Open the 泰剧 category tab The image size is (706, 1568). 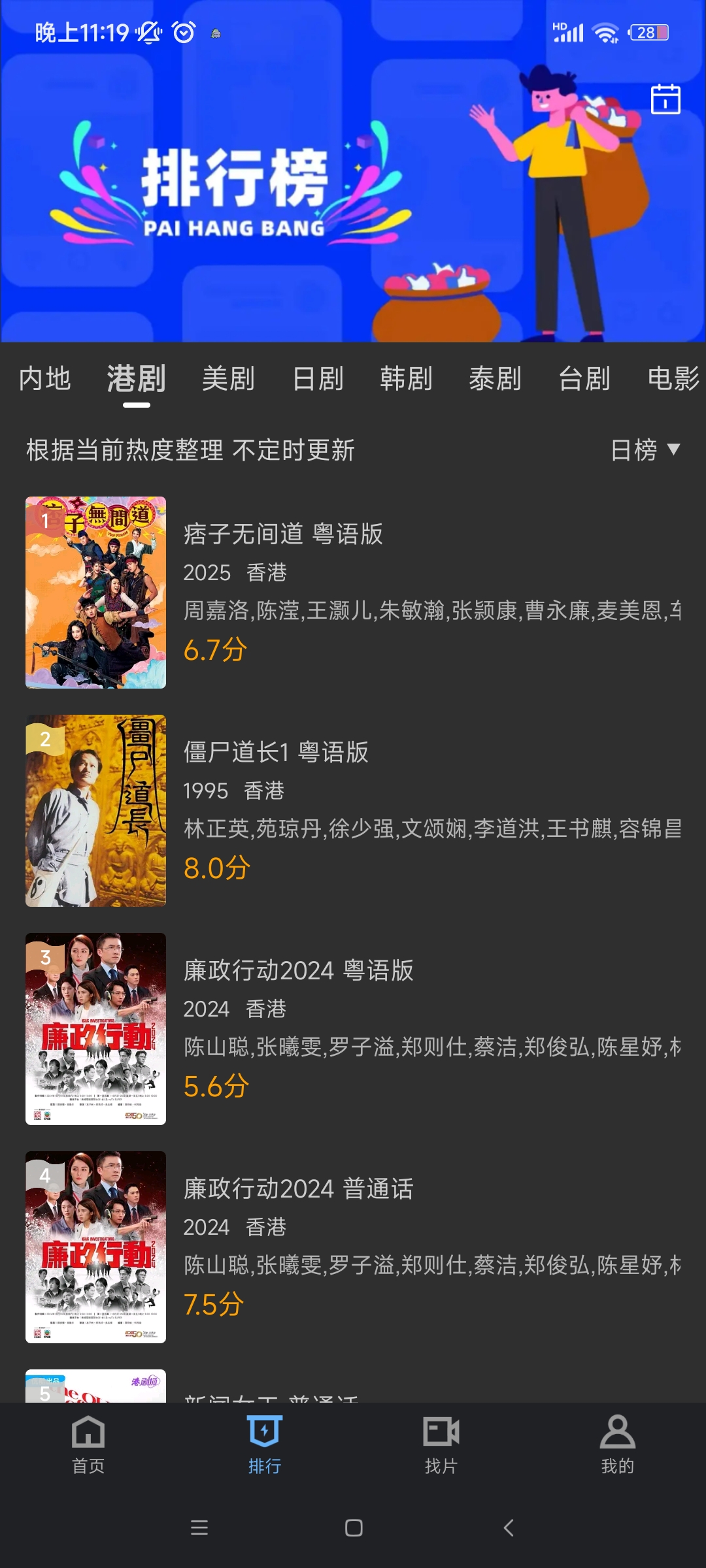pyautogui.click(x=495, y=379)
